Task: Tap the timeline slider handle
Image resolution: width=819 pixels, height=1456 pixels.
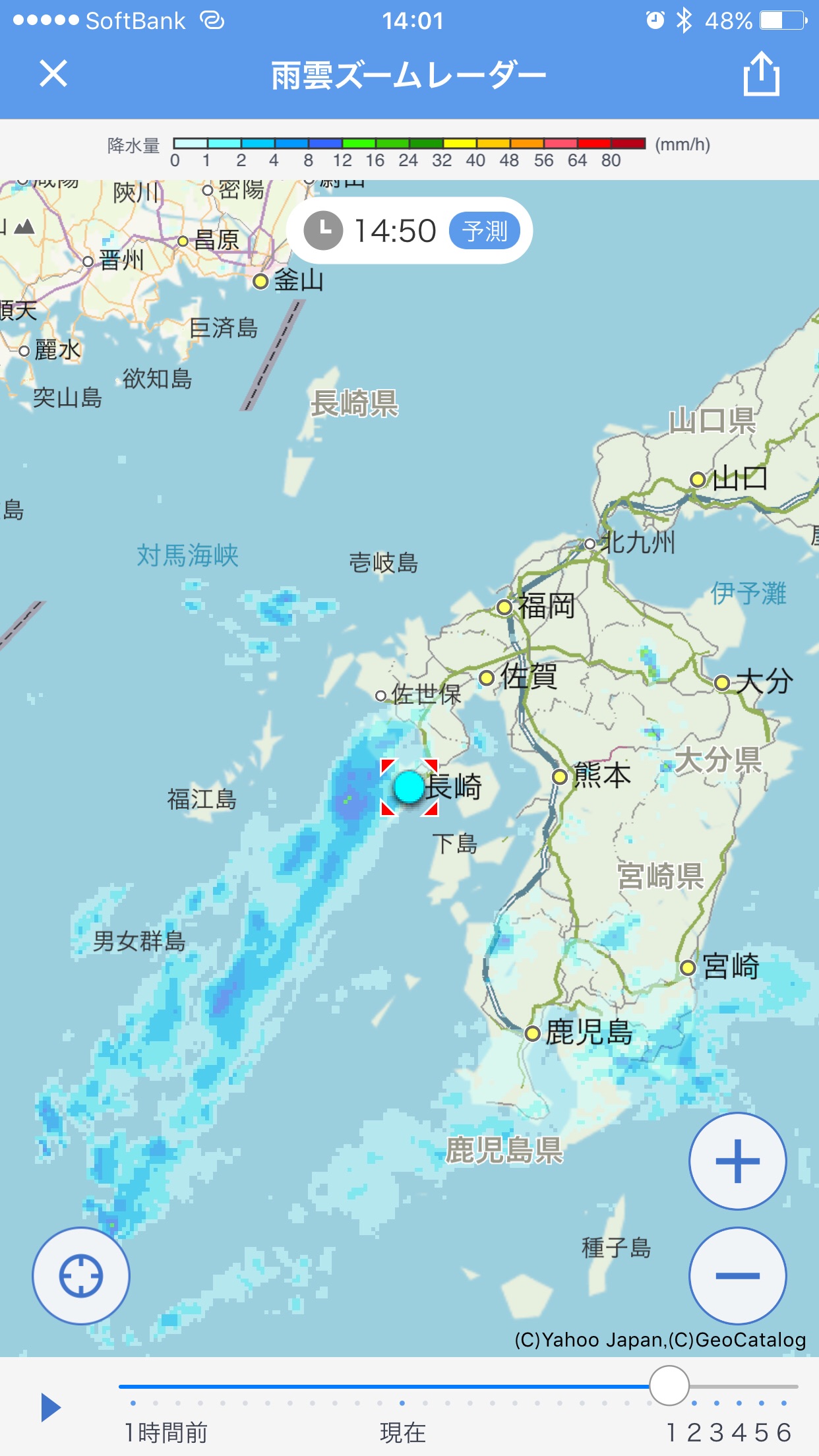Action: click(669, 1386)
